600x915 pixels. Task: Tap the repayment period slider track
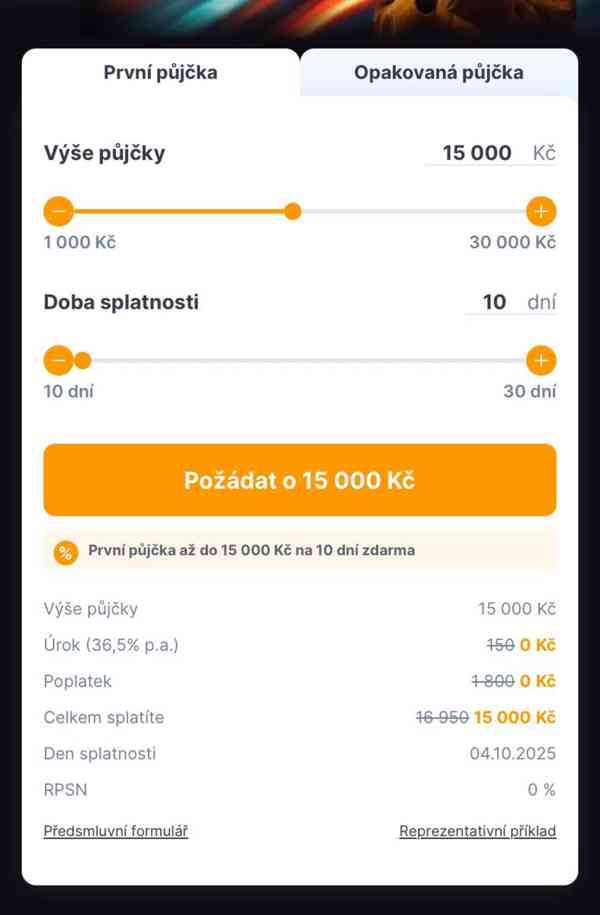pos(300,360)
